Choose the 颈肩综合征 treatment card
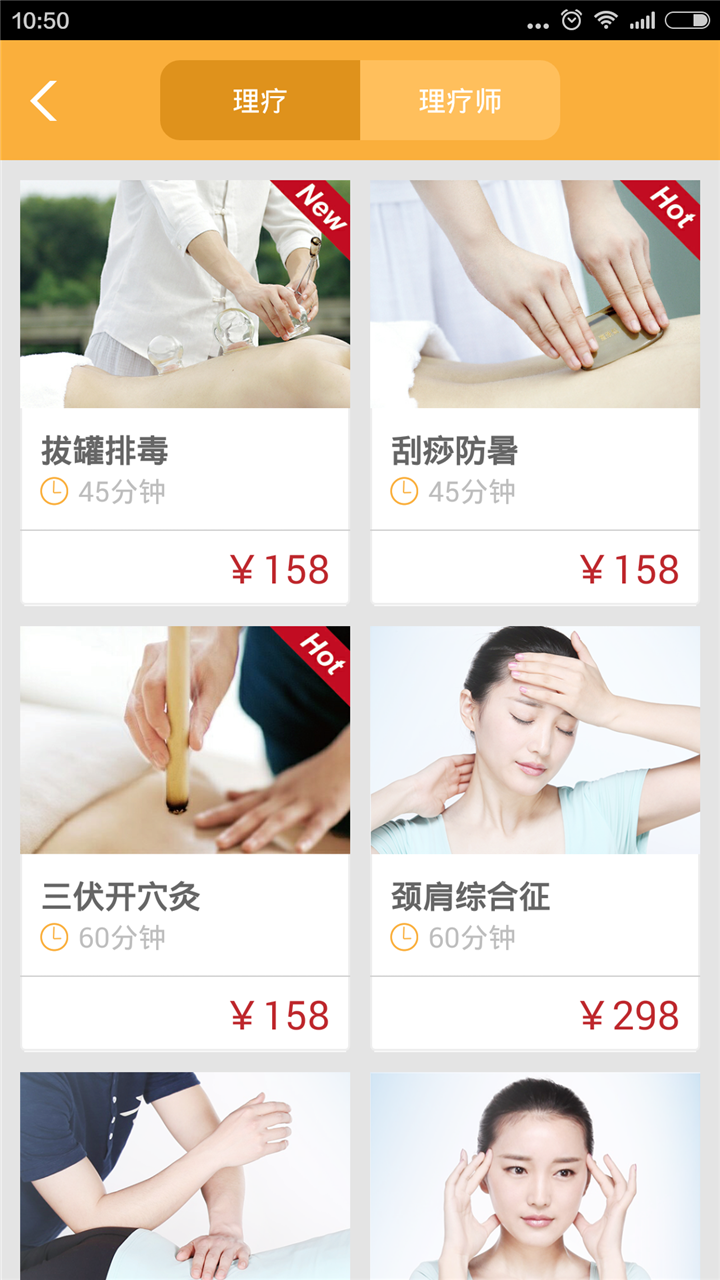 coord(535,838)
